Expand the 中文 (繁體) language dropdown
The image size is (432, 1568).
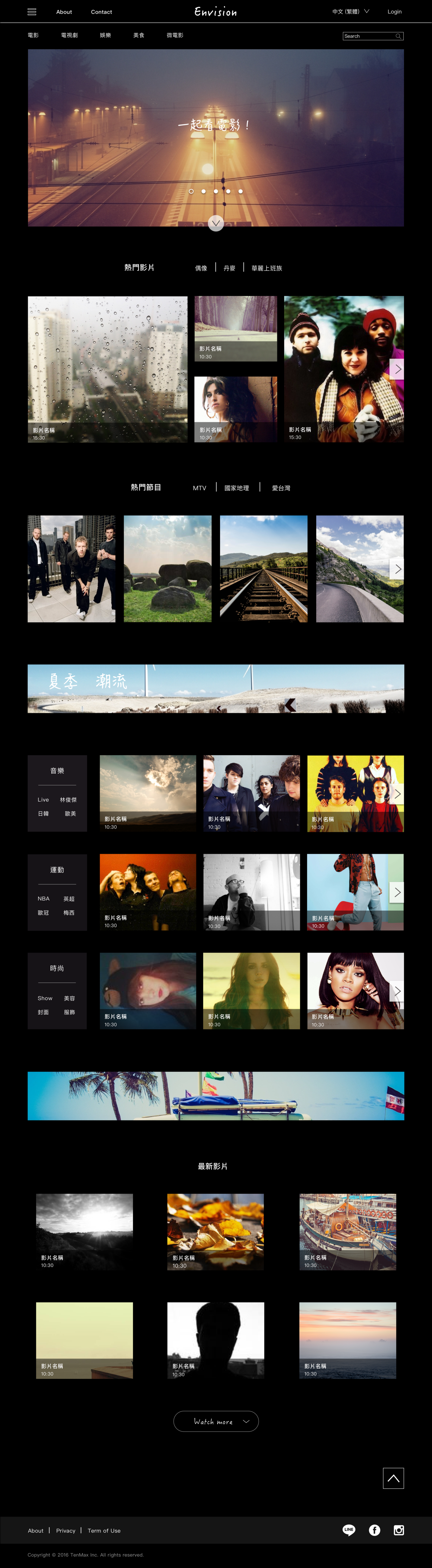350,12
